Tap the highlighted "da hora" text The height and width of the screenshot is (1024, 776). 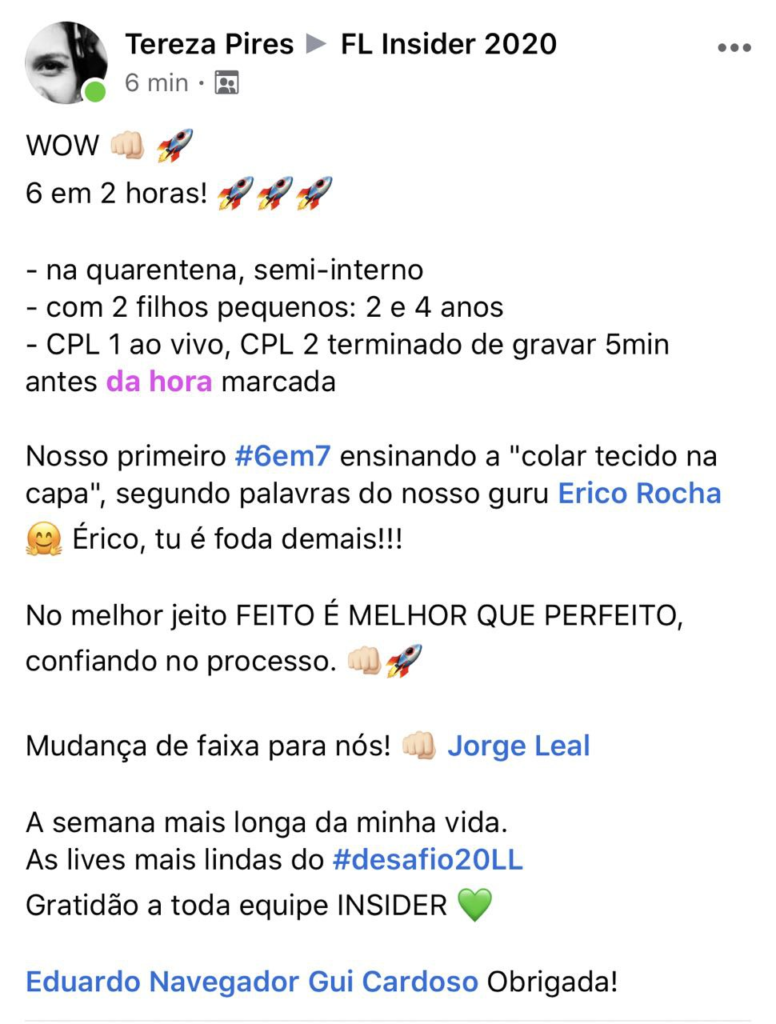point(159,382)
